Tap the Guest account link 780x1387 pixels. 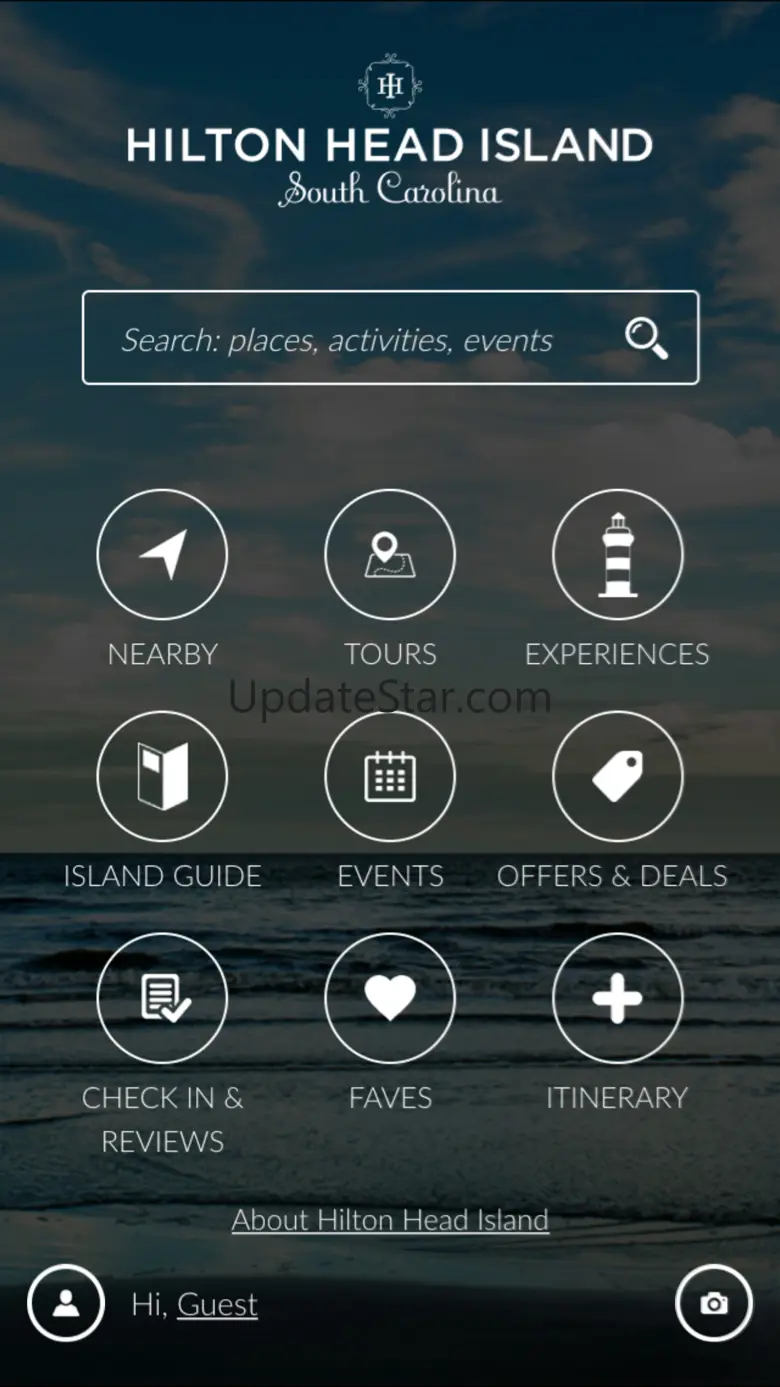point(217,1304)
